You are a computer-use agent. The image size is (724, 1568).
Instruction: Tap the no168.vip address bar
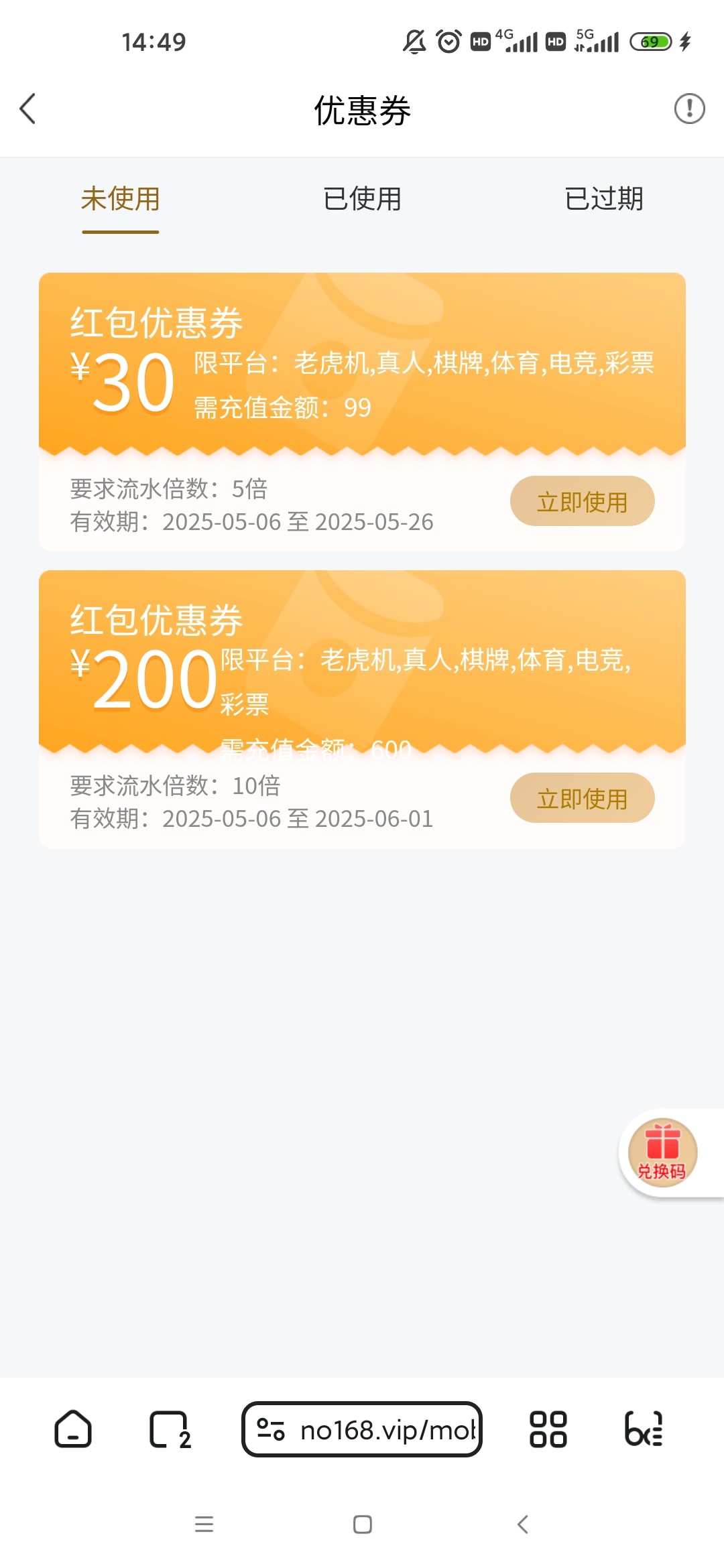[x=362, y=1429]
